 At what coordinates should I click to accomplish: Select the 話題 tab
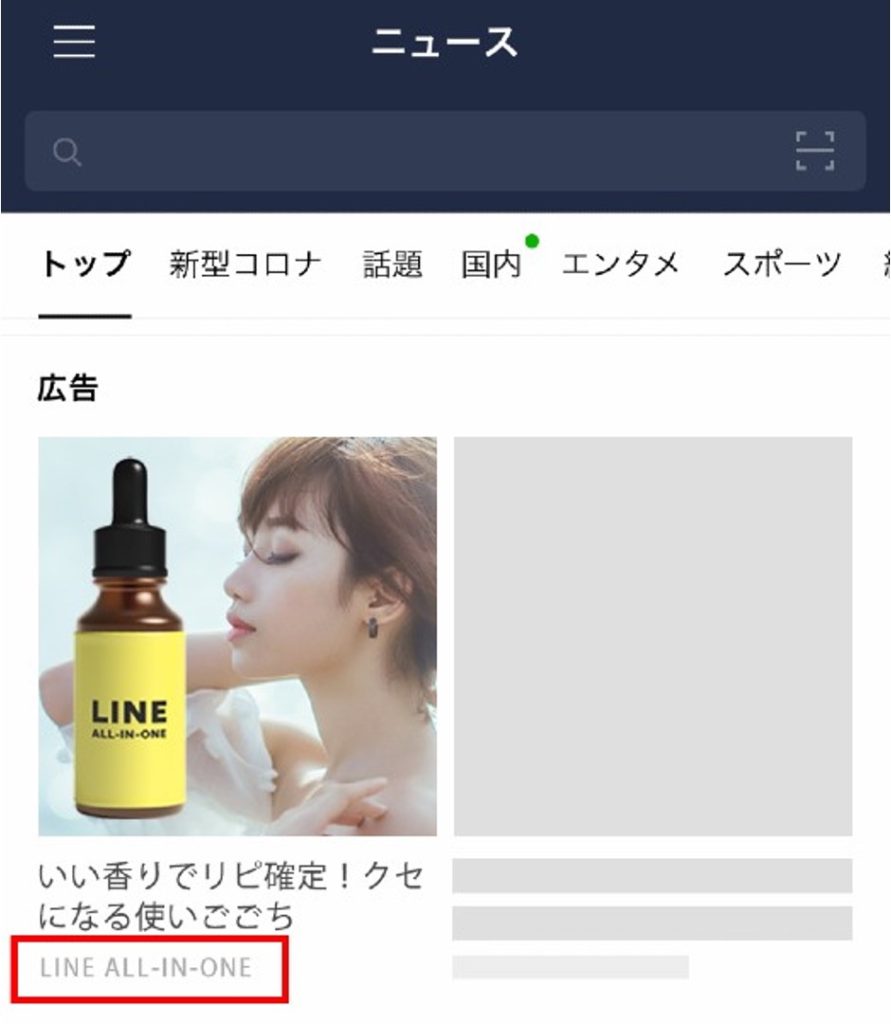[392, 265]
